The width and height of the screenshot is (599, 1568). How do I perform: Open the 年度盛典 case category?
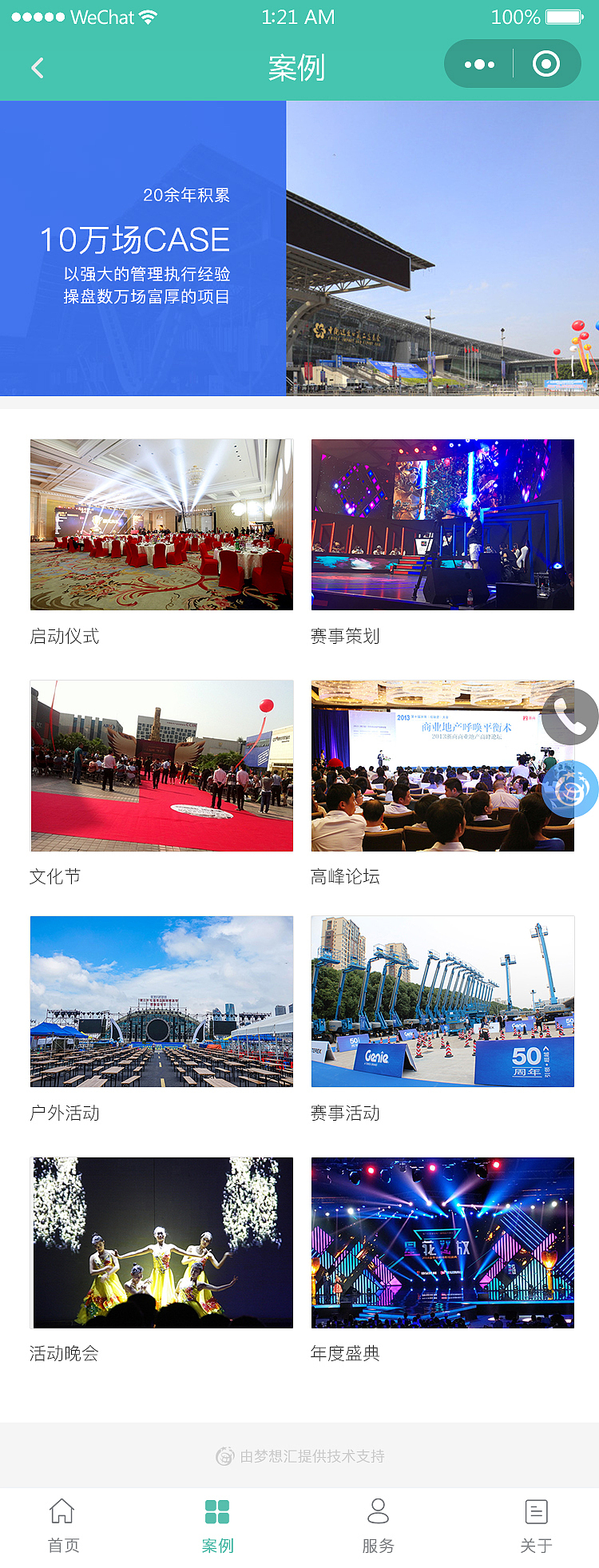click(x=442, y=1243)
